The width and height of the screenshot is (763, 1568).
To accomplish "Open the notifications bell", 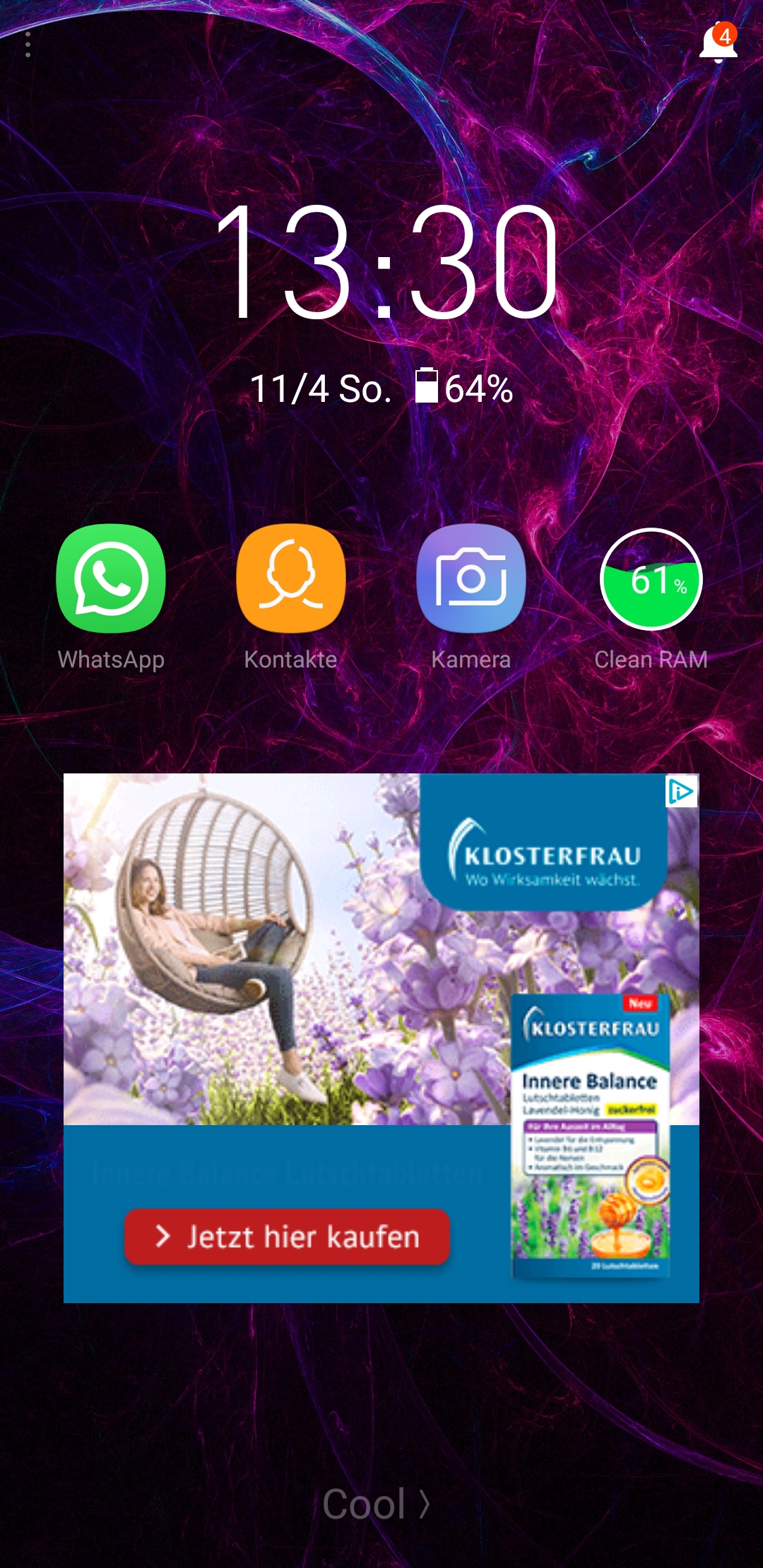I will (718, 44).
